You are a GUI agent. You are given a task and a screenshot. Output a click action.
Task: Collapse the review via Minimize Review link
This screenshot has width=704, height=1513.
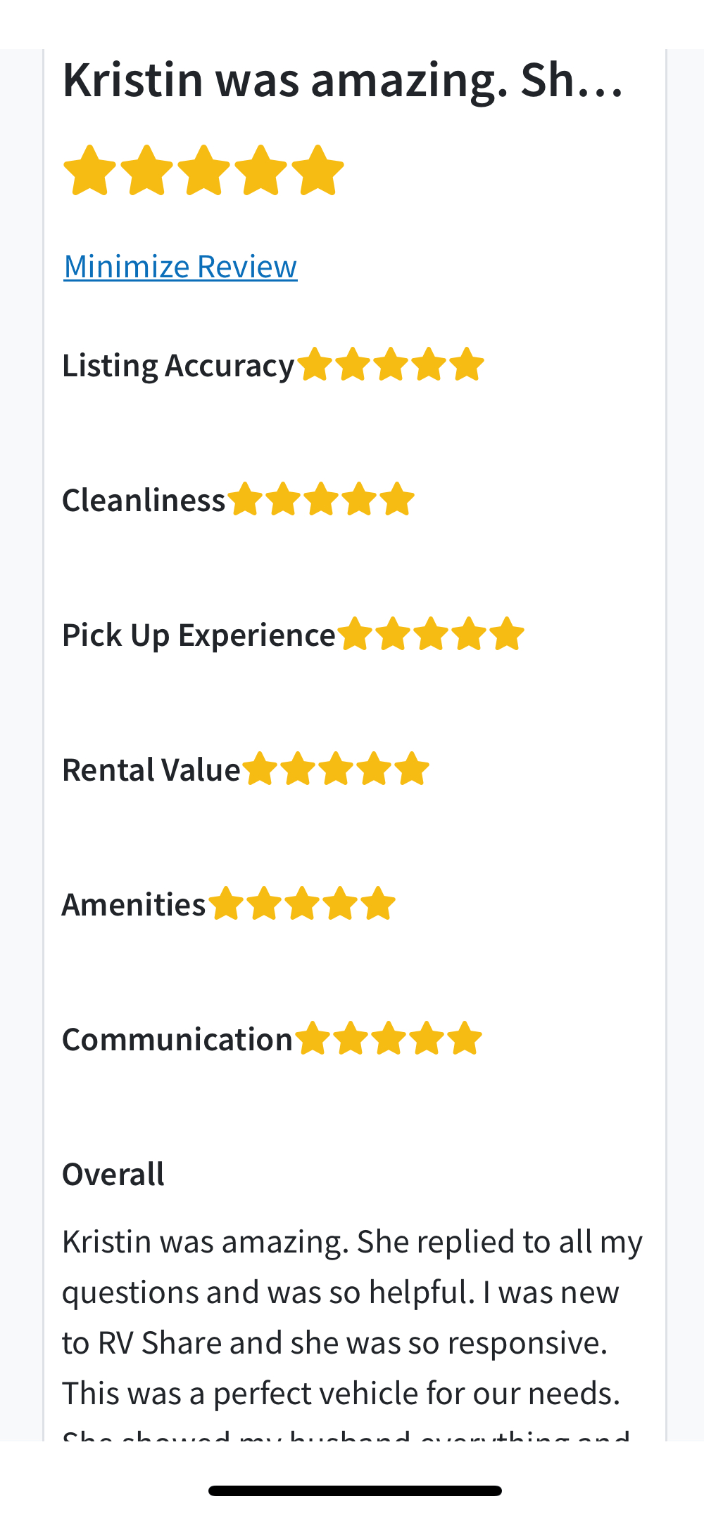tap(180, 266)
